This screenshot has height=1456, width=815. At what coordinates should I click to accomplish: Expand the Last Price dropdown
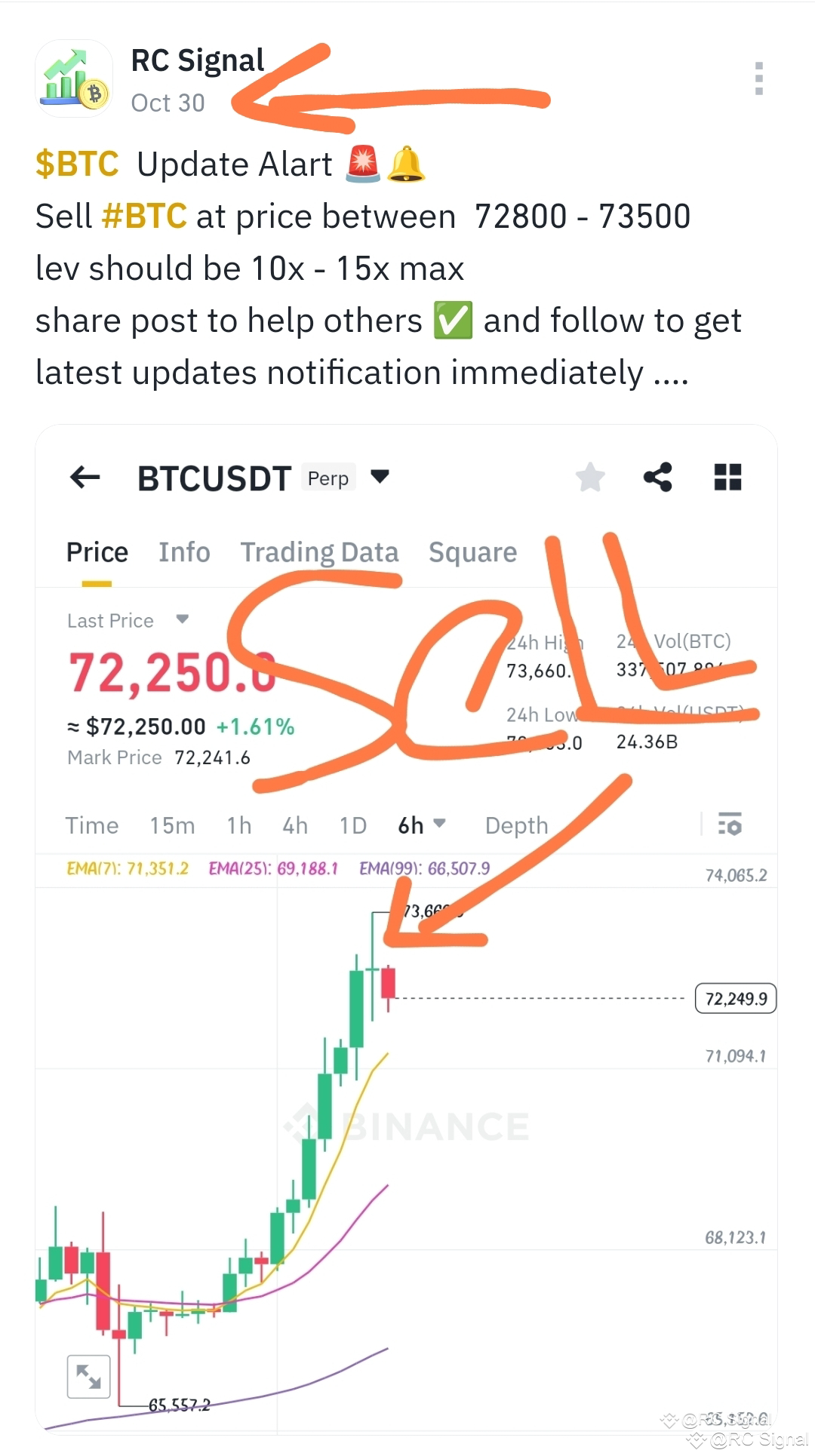coord(183,620)
